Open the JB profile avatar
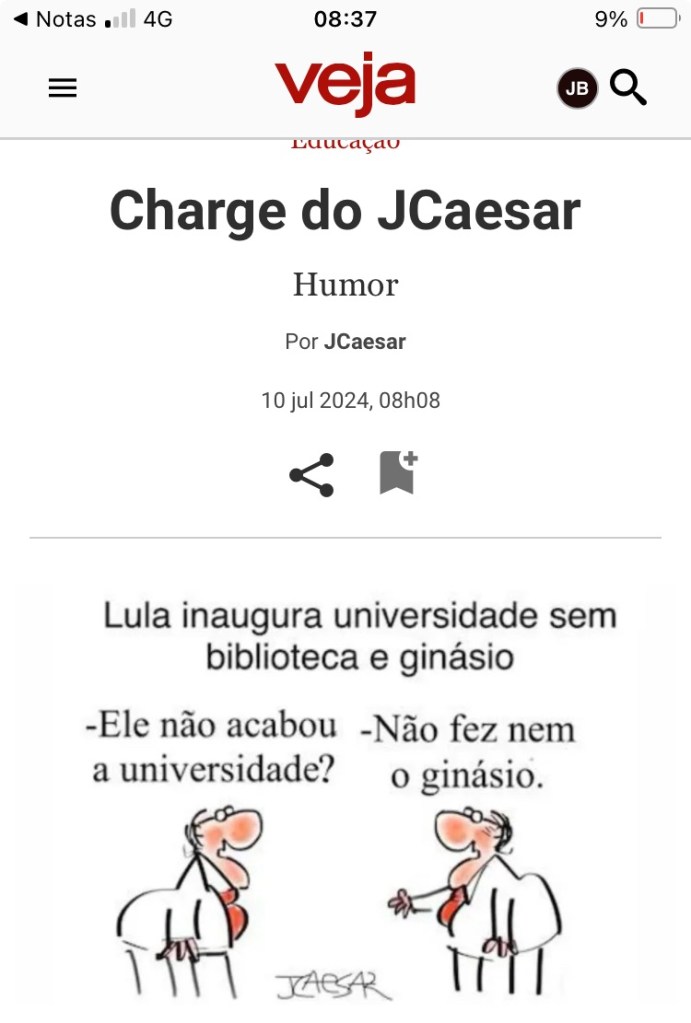 [x=577, y=89]
